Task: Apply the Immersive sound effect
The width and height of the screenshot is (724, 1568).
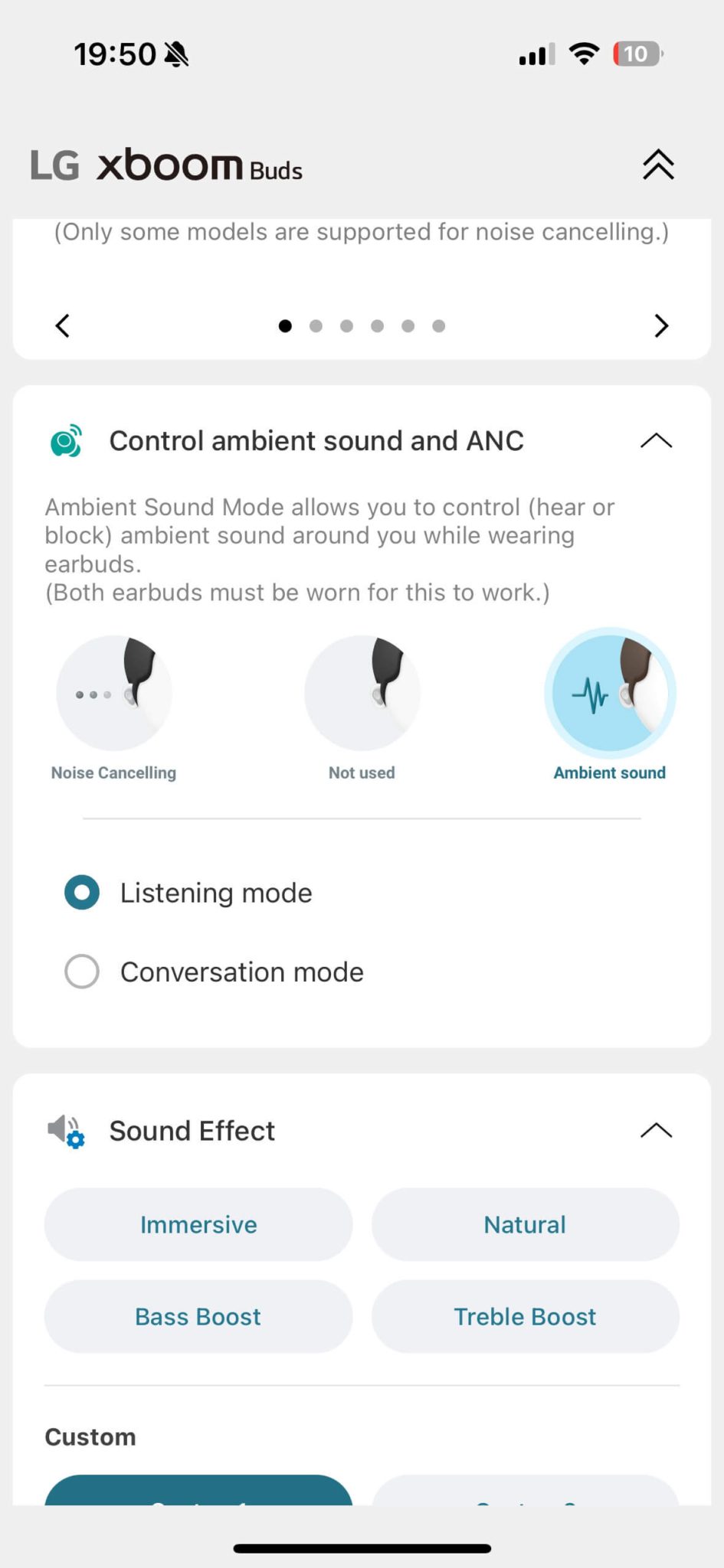Action: click(198, 1224)
